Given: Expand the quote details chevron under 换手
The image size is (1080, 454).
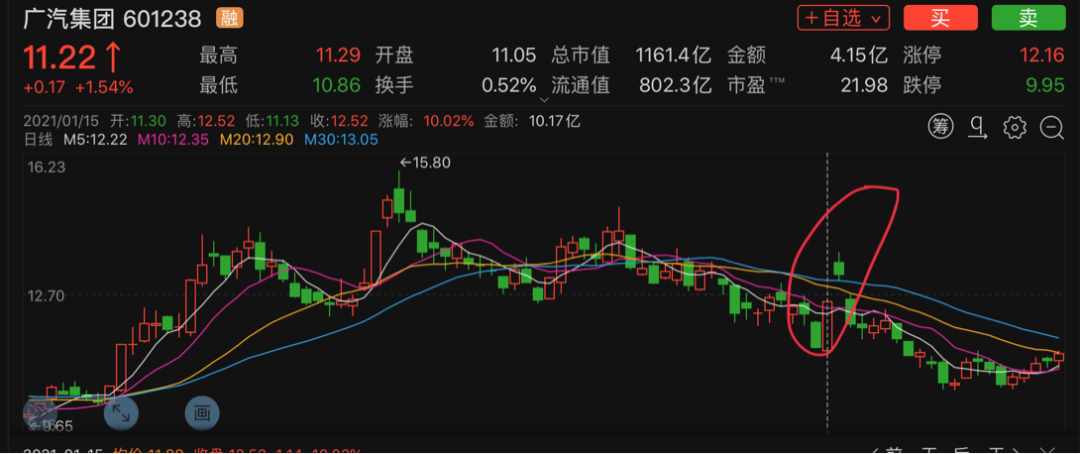Looking at the screenshot, I should (545, 100).
